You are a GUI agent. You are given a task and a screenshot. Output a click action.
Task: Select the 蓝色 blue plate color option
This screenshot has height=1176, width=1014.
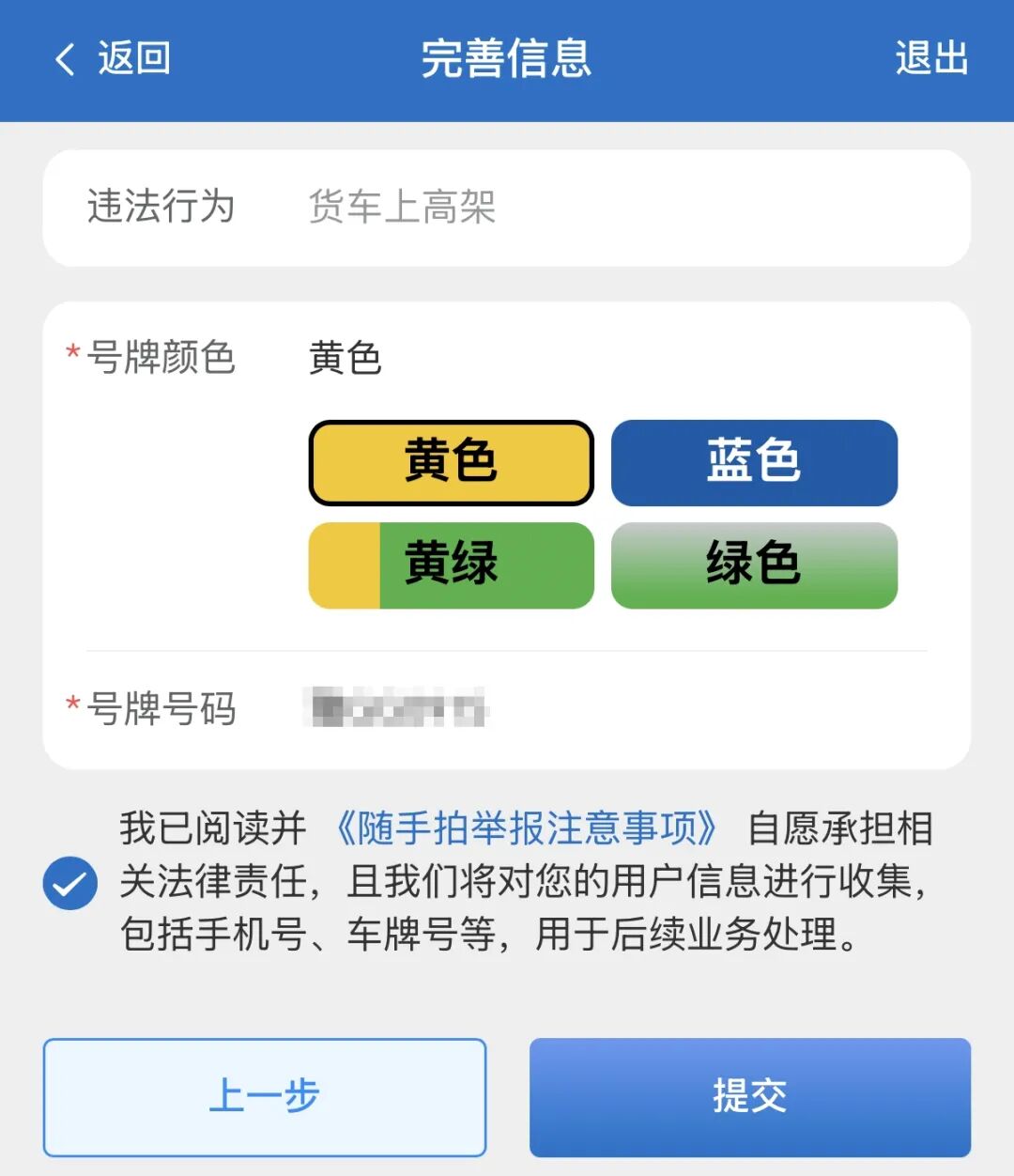point(754,462)
